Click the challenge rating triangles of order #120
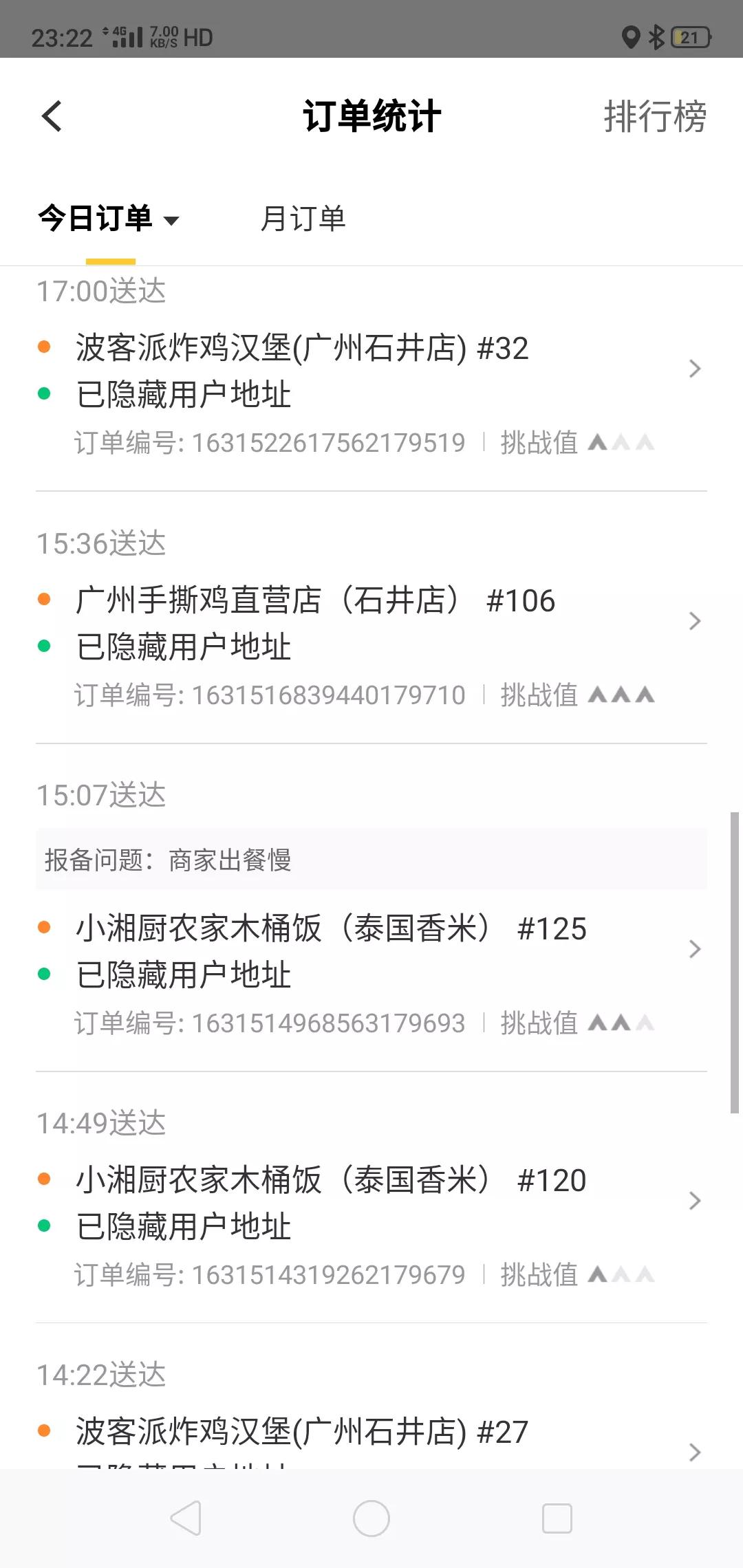 point(621,1274)
